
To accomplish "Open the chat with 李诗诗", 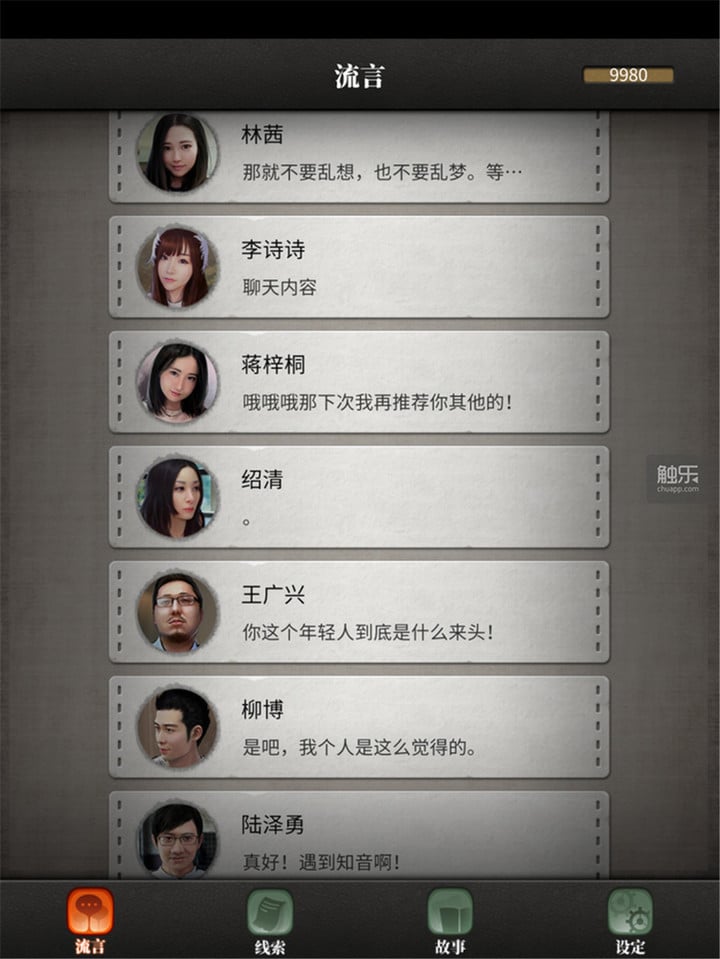I will [x=359, y=267].
